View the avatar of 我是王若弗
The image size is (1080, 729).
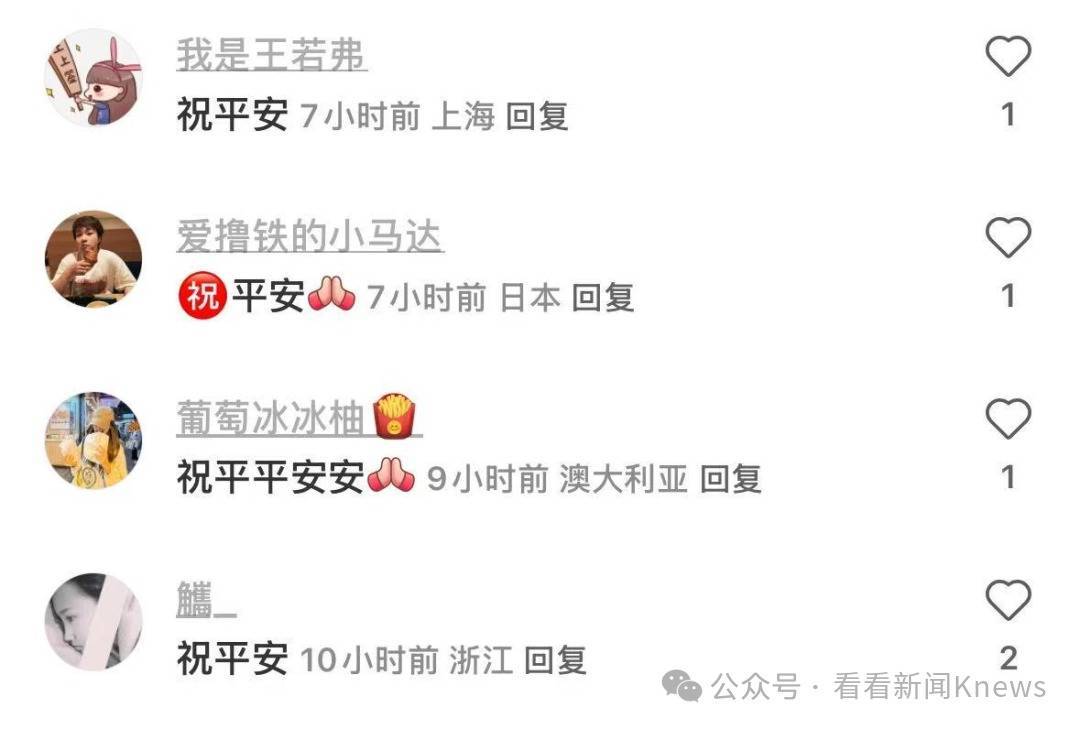click(94, 77)
